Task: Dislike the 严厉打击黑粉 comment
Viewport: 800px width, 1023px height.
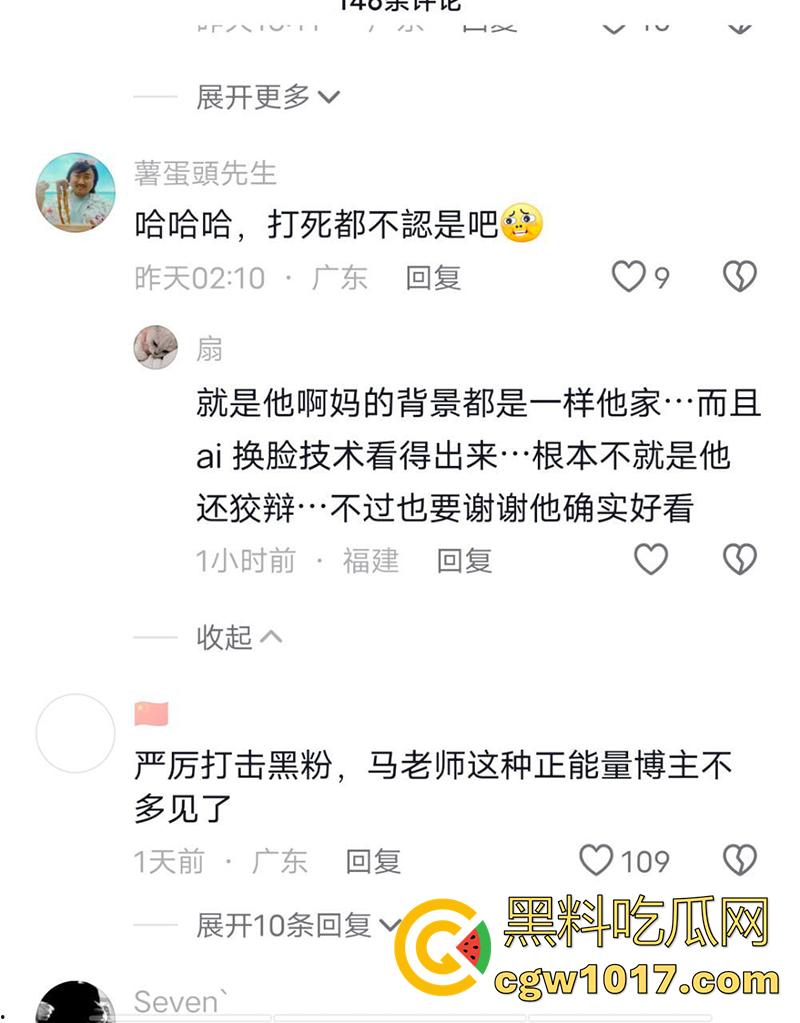Action: point(739,860)
